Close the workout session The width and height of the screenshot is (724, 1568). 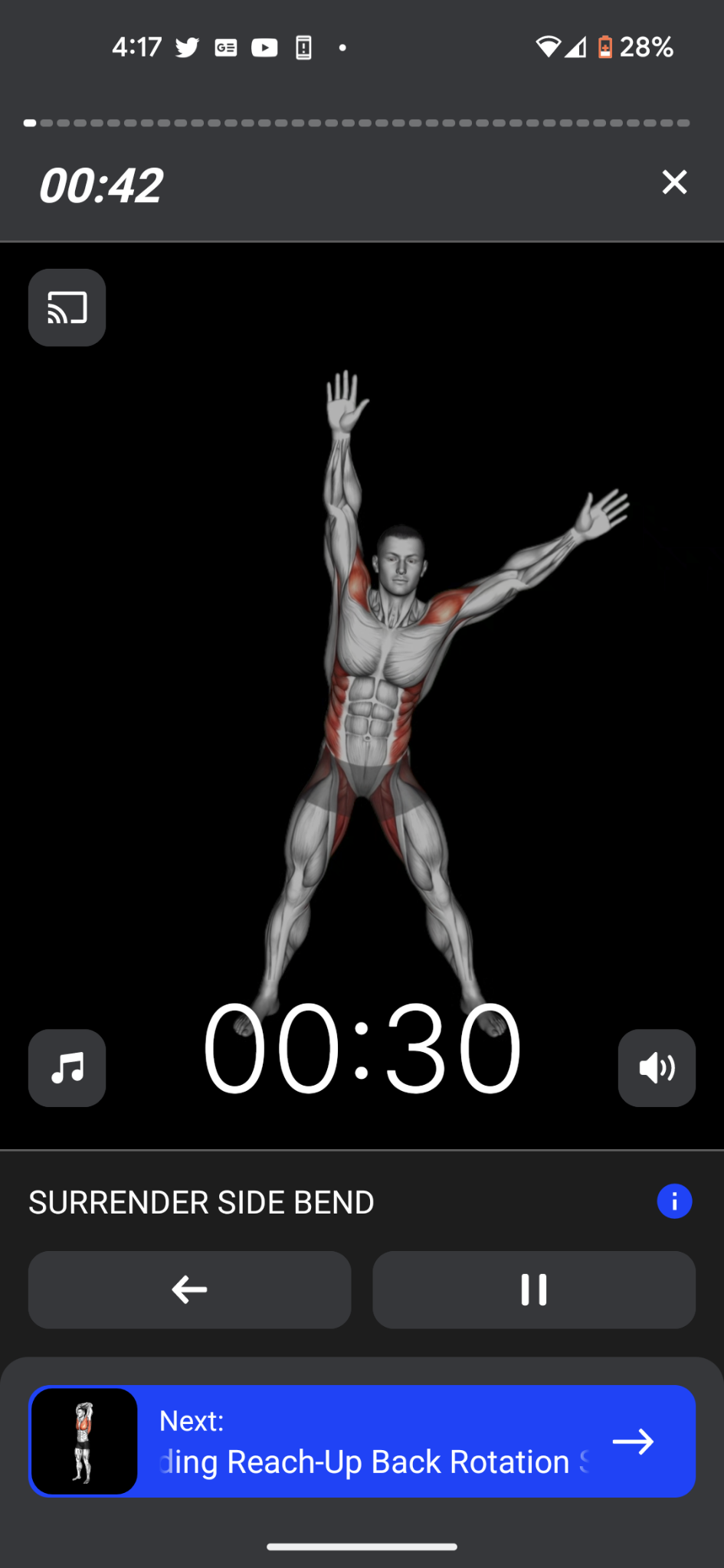(x=674, y=182)
